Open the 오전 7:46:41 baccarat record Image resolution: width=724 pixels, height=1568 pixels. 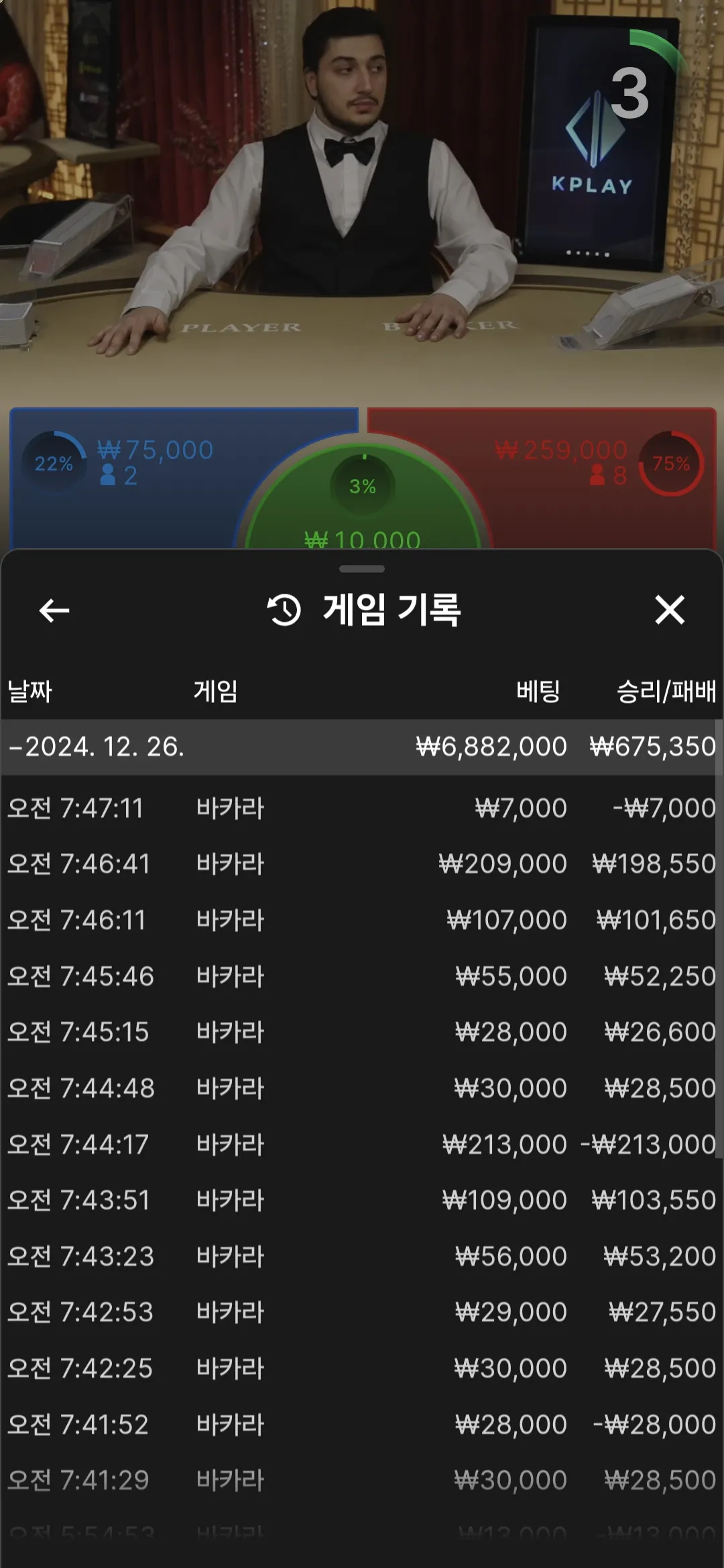tap(362, 864)
